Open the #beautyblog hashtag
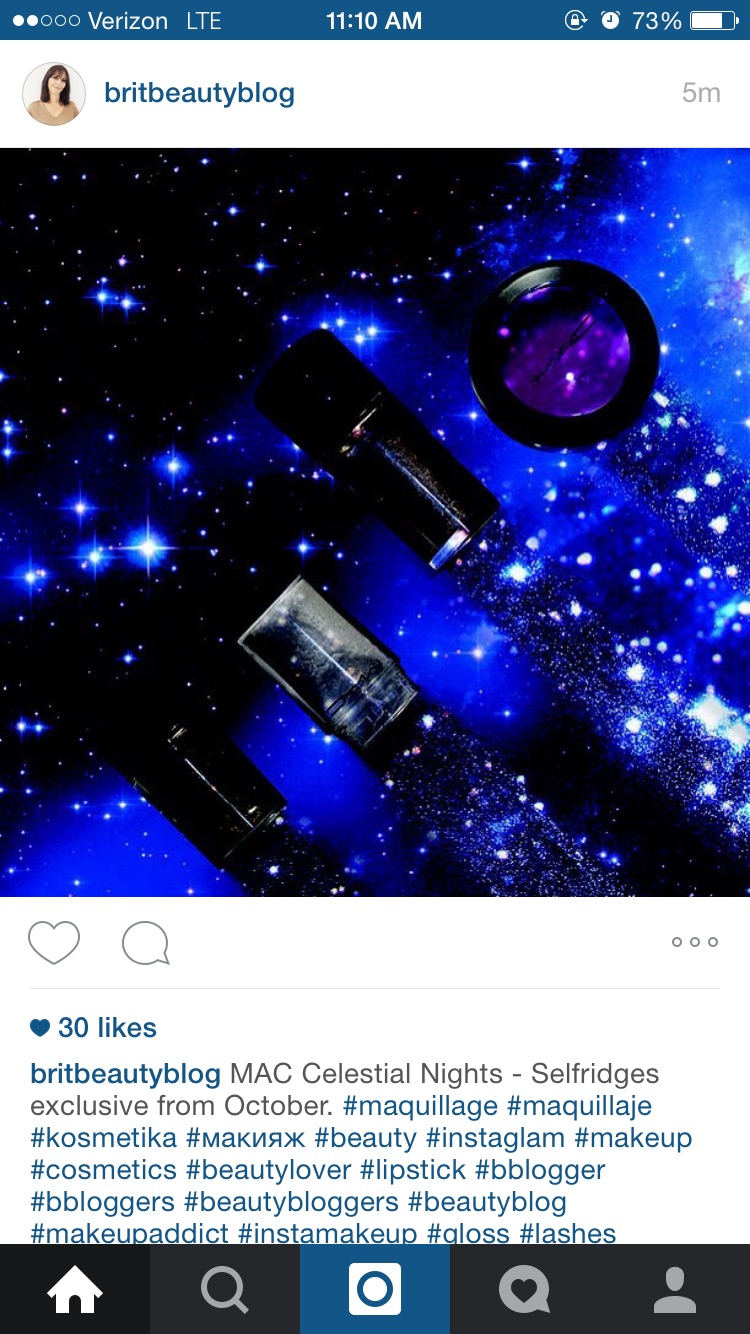This screenshot has width=750, height=1334. [x=487, y=1202]
